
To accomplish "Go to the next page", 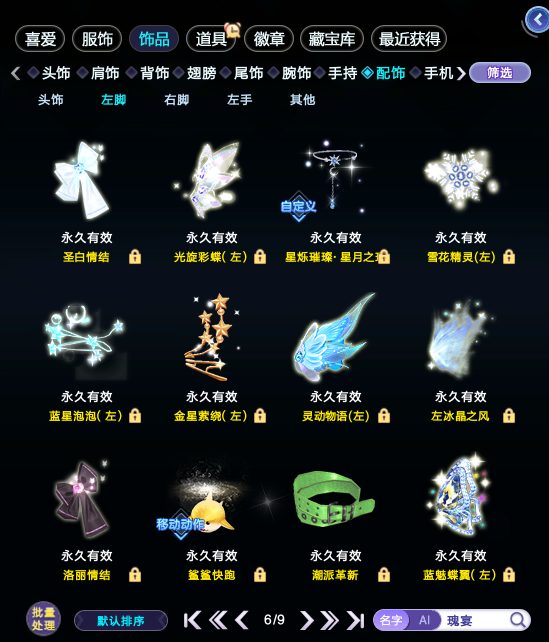I will point(306,620).
